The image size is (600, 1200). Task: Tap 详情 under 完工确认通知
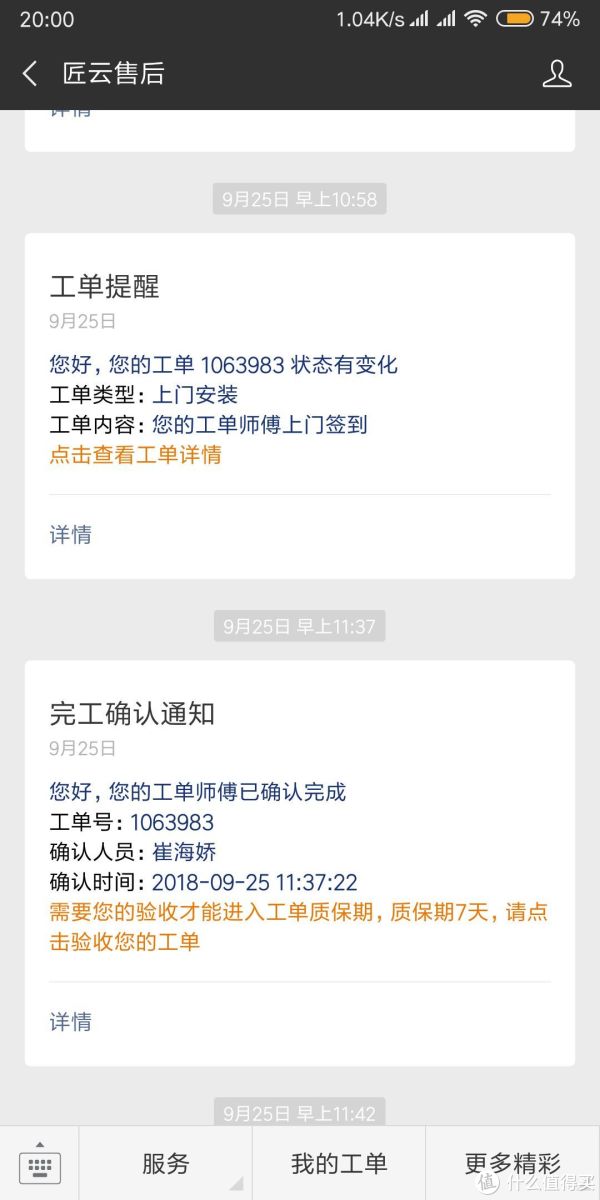click(71, 1021)
